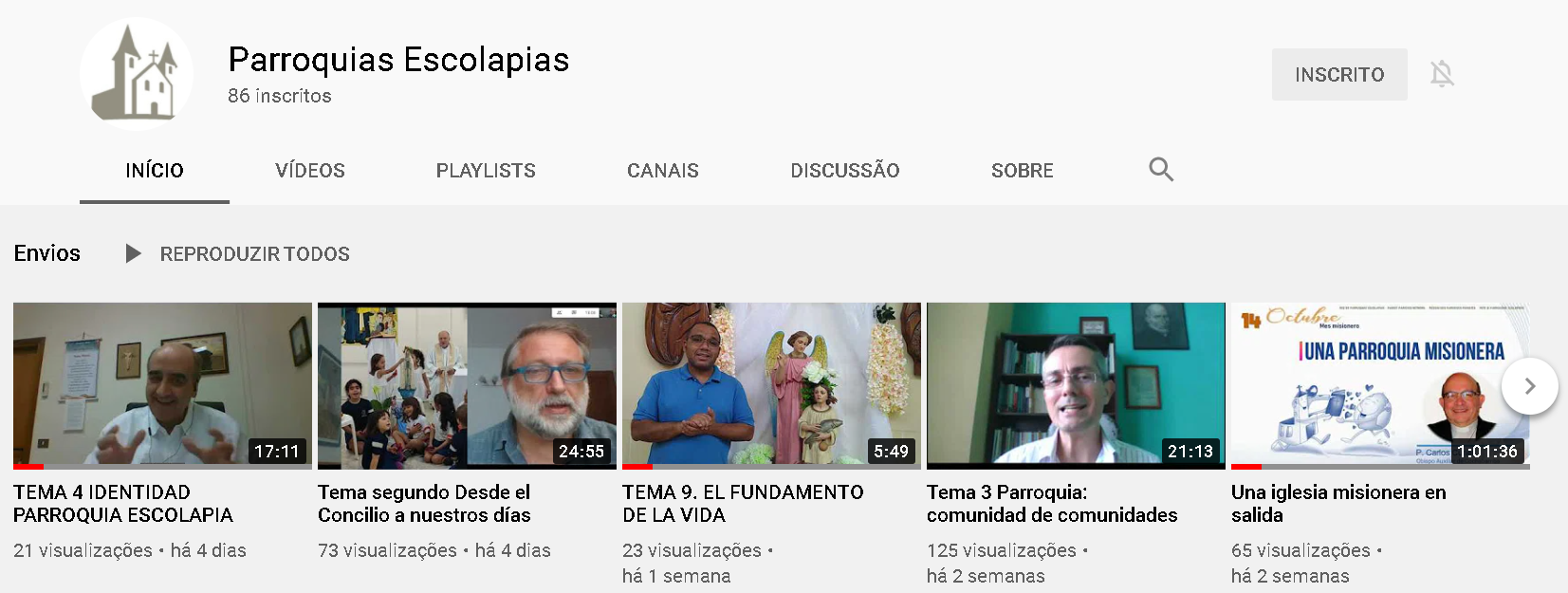This screenshot has width=1568, height=593.
Task: Tap the INSCRITO subscription button
Action: [x=1338, y=74]
